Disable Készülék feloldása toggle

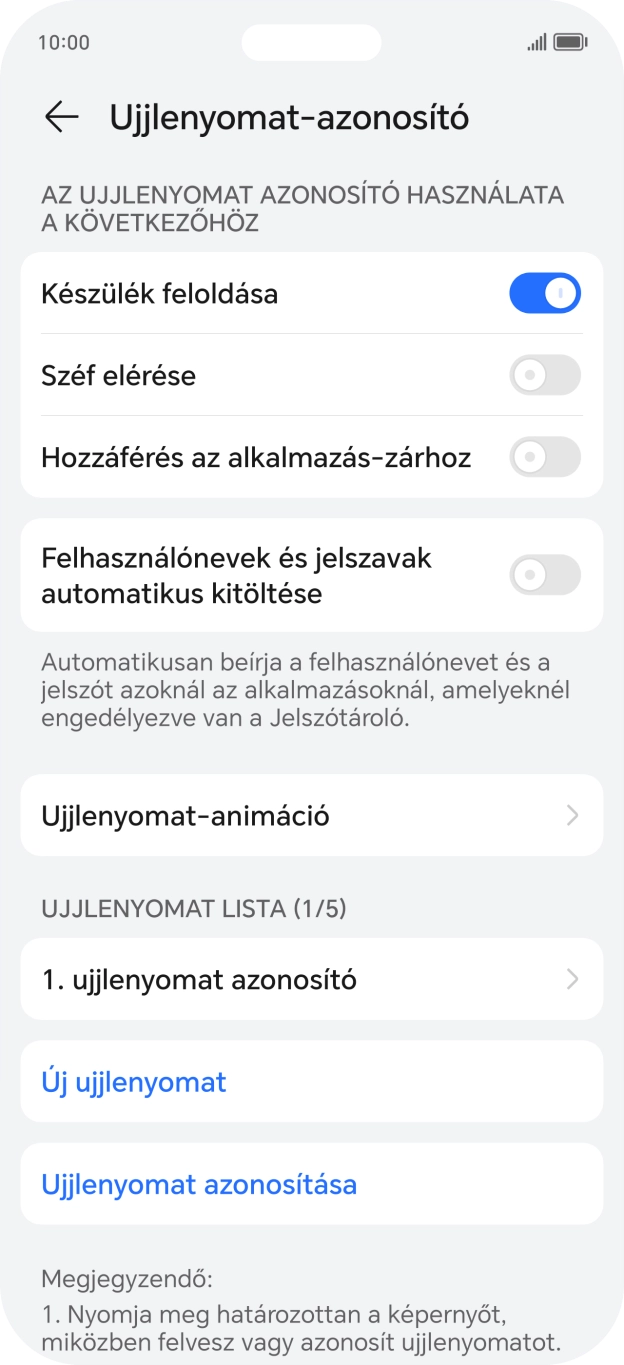tap(544, 294)
